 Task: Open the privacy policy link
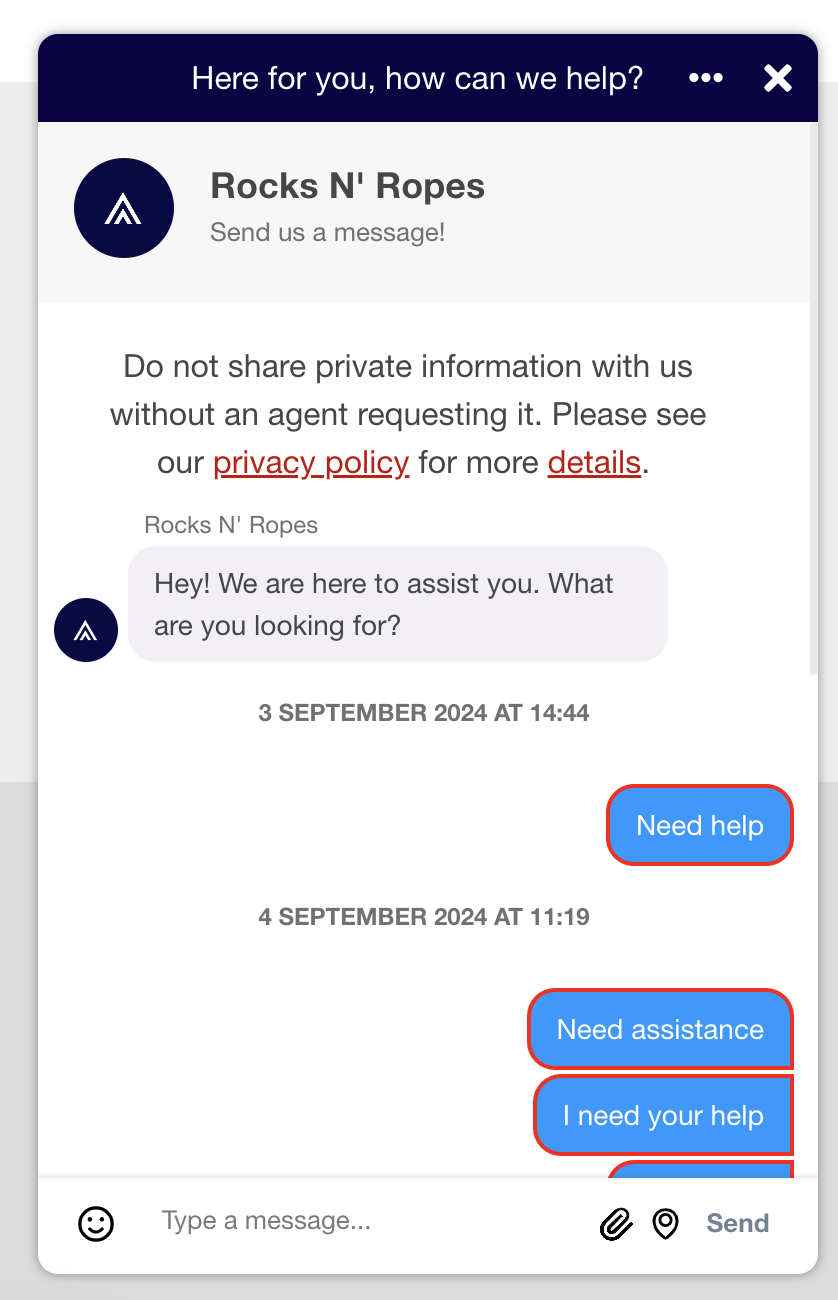point(311,463)
